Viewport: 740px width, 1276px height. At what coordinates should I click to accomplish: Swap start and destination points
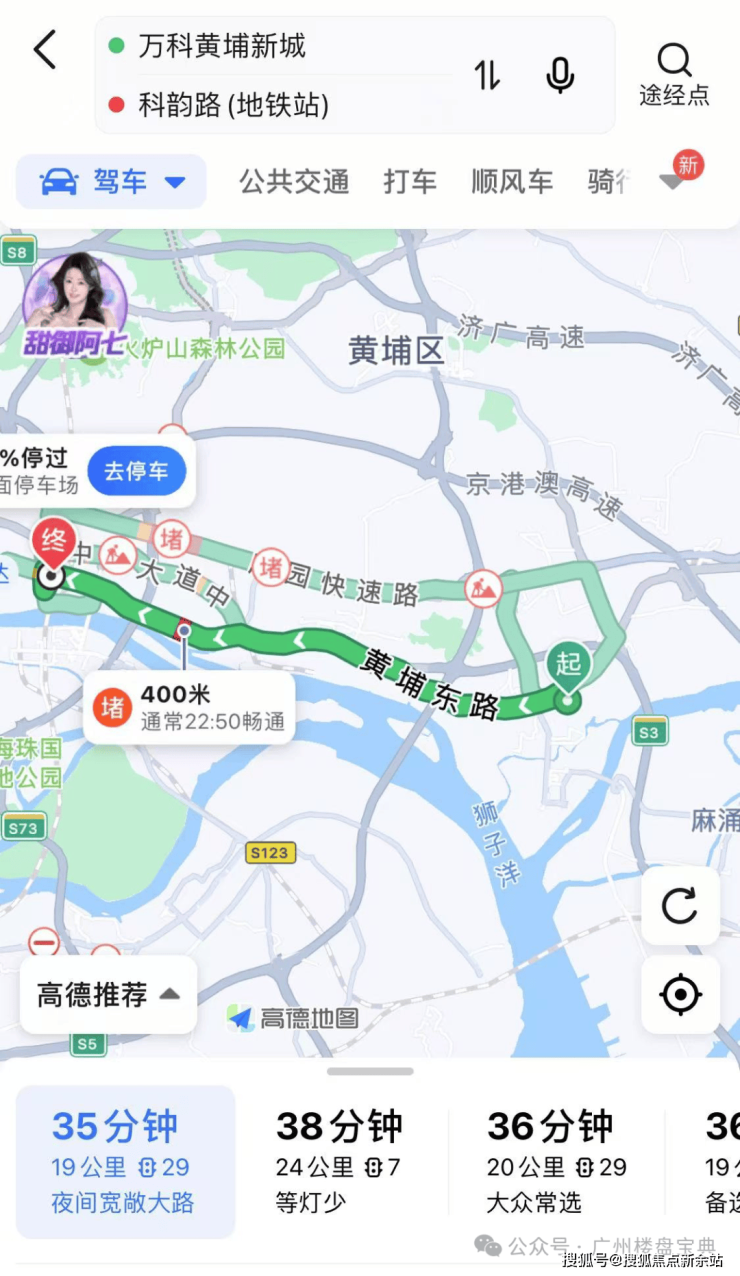487,75
